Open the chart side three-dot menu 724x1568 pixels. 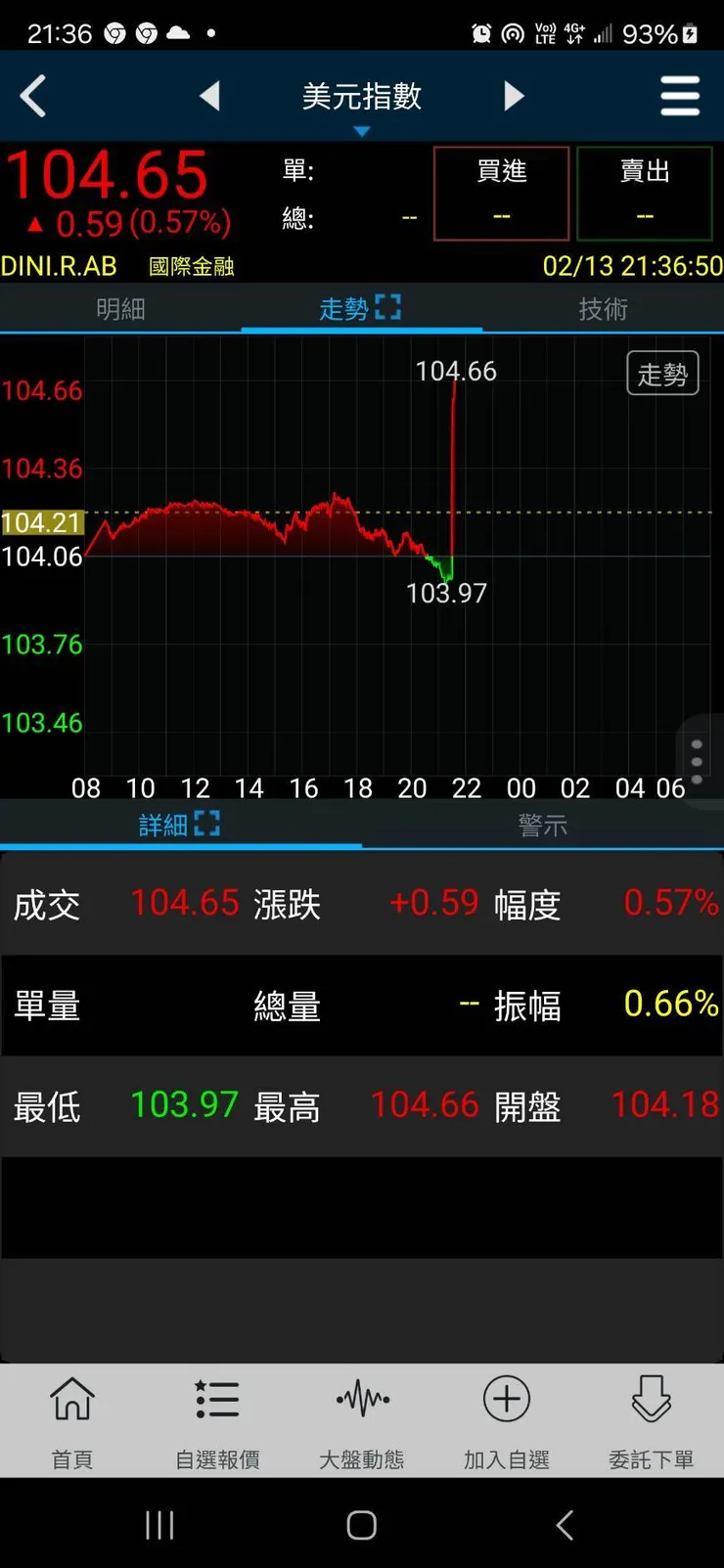(x=698, y=760)
